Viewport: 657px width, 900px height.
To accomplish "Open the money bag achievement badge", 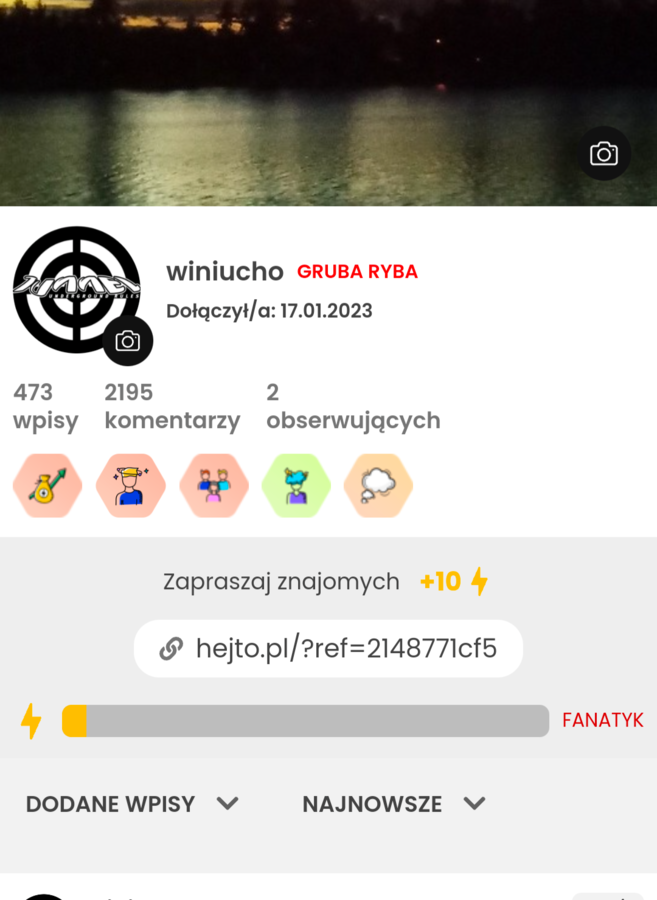I will click(x=46, y=486).
